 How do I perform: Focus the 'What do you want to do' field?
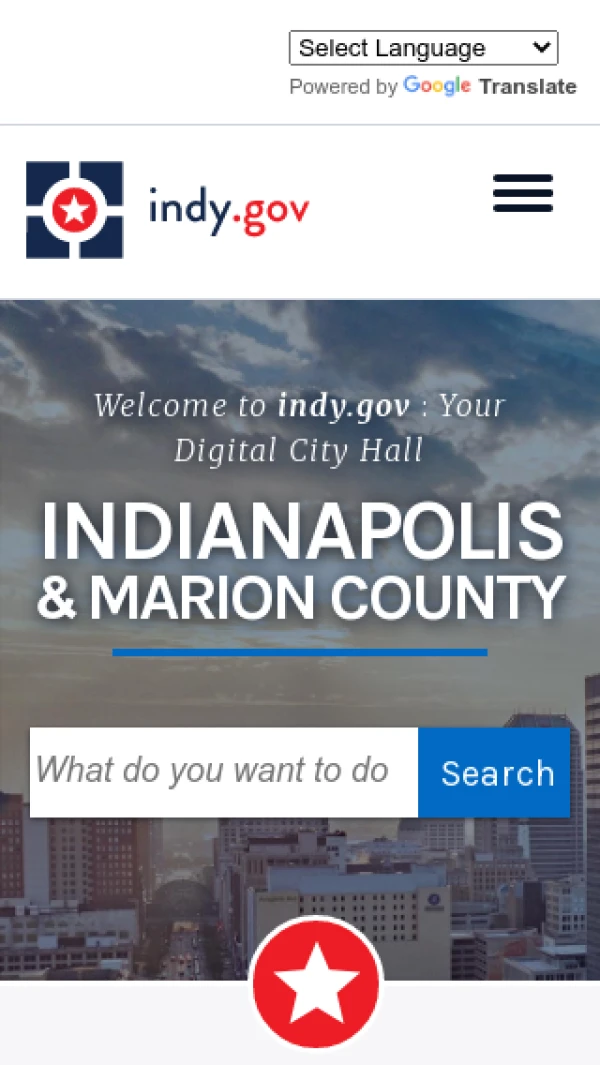pyautogui.click(x=224, y=772)
